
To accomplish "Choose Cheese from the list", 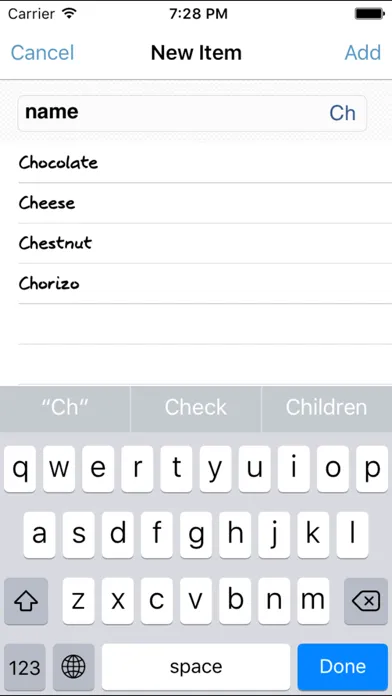I will point(196,203).
